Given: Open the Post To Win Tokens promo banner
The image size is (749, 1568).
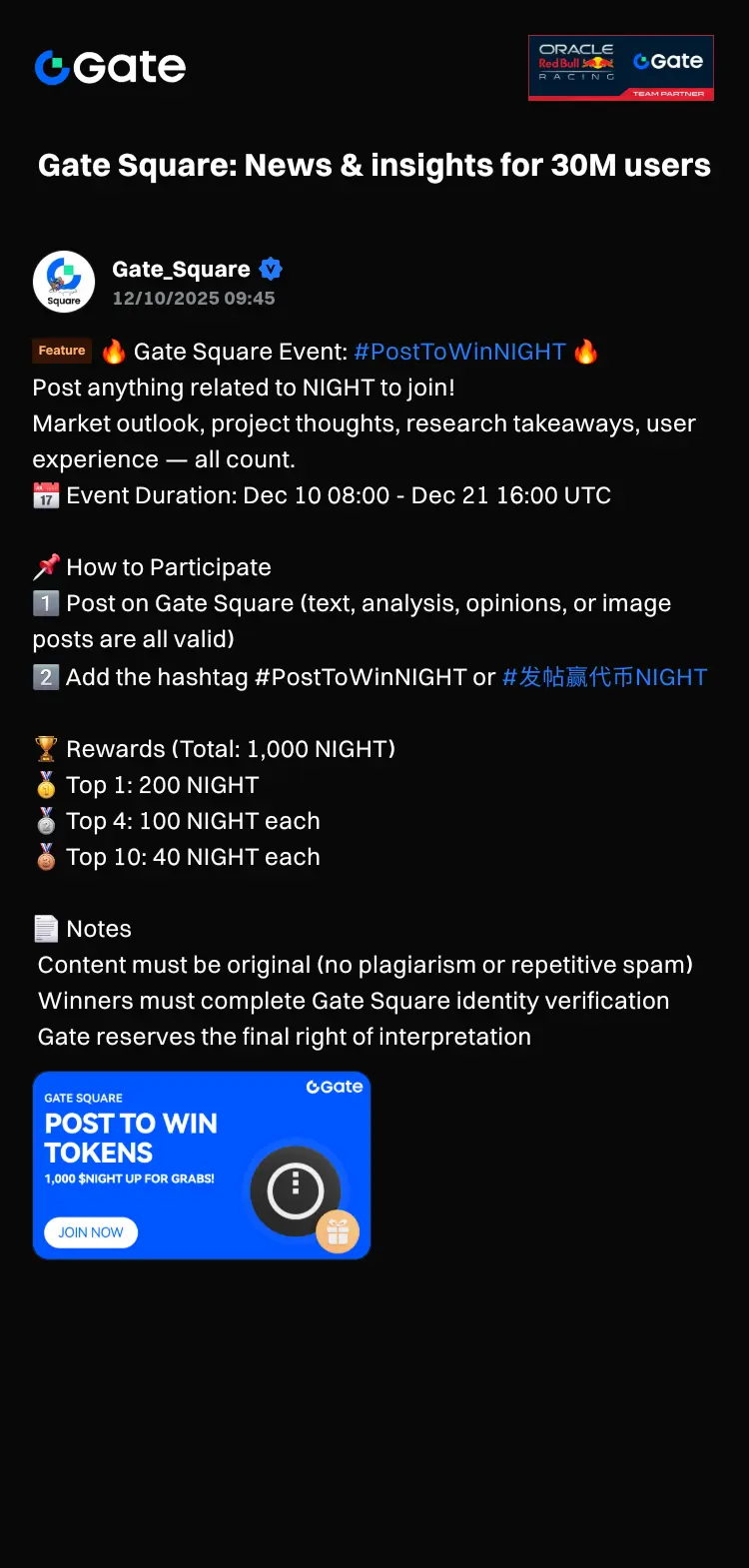Looking at the screenshot, I should 200,1165.
